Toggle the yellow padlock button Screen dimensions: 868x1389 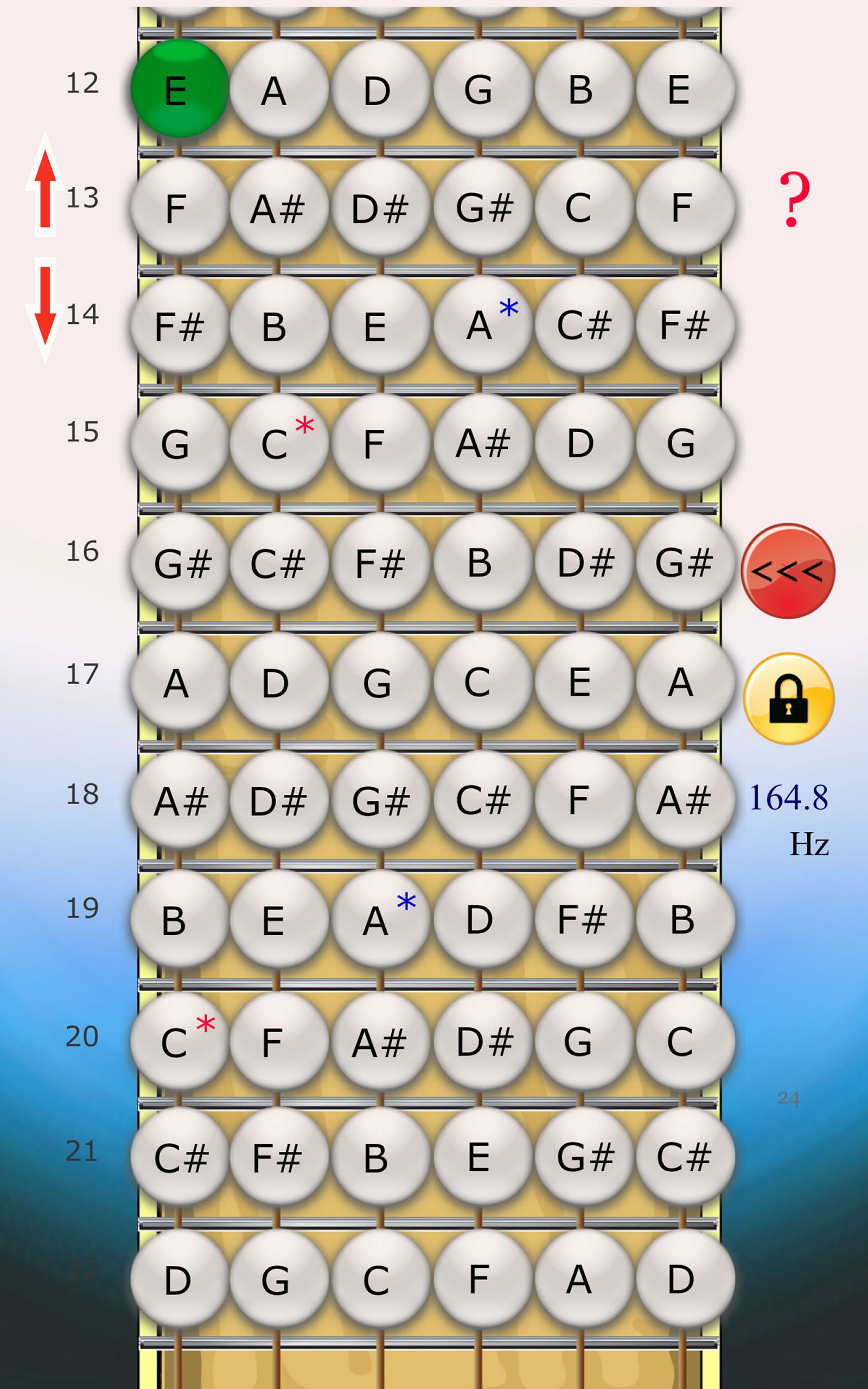click(x=788, y=698)
